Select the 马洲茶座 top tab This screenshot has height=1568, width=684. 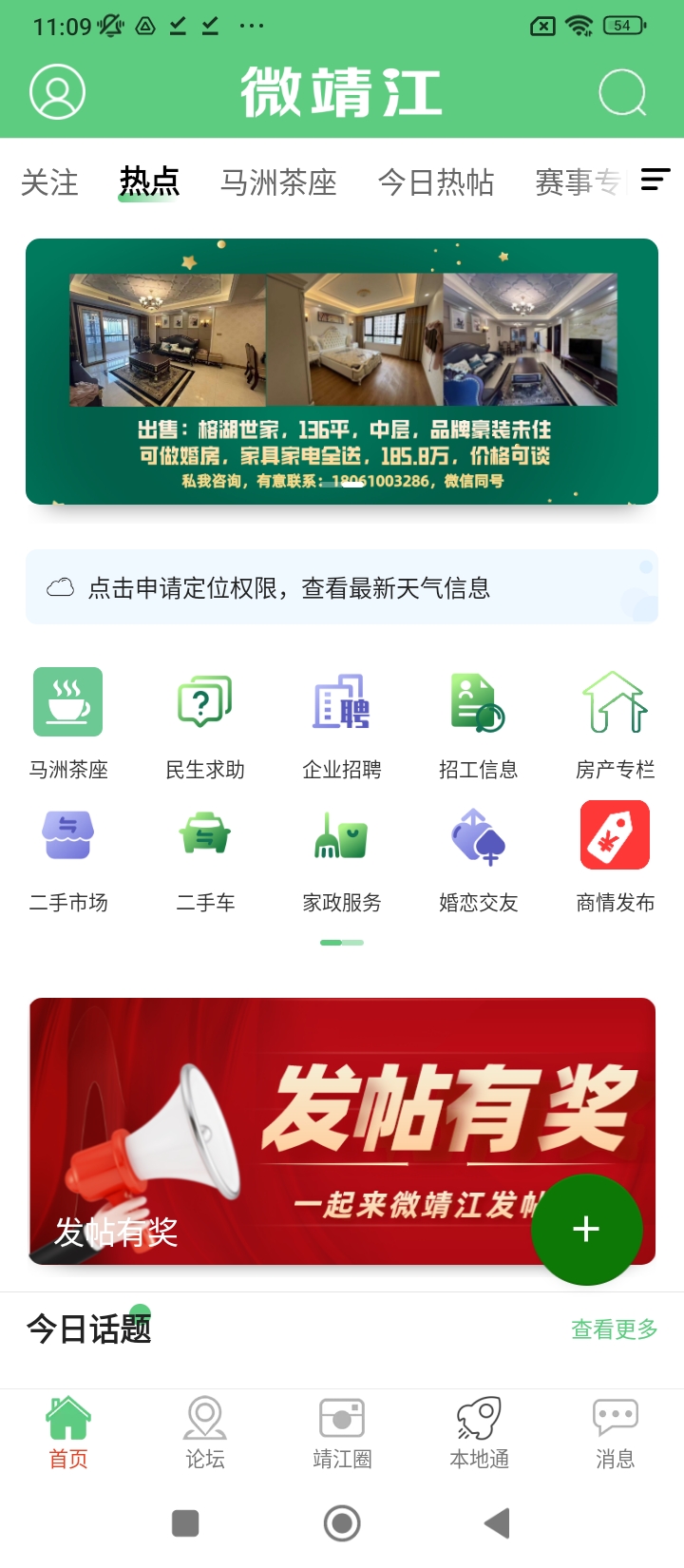pos(278,182)
